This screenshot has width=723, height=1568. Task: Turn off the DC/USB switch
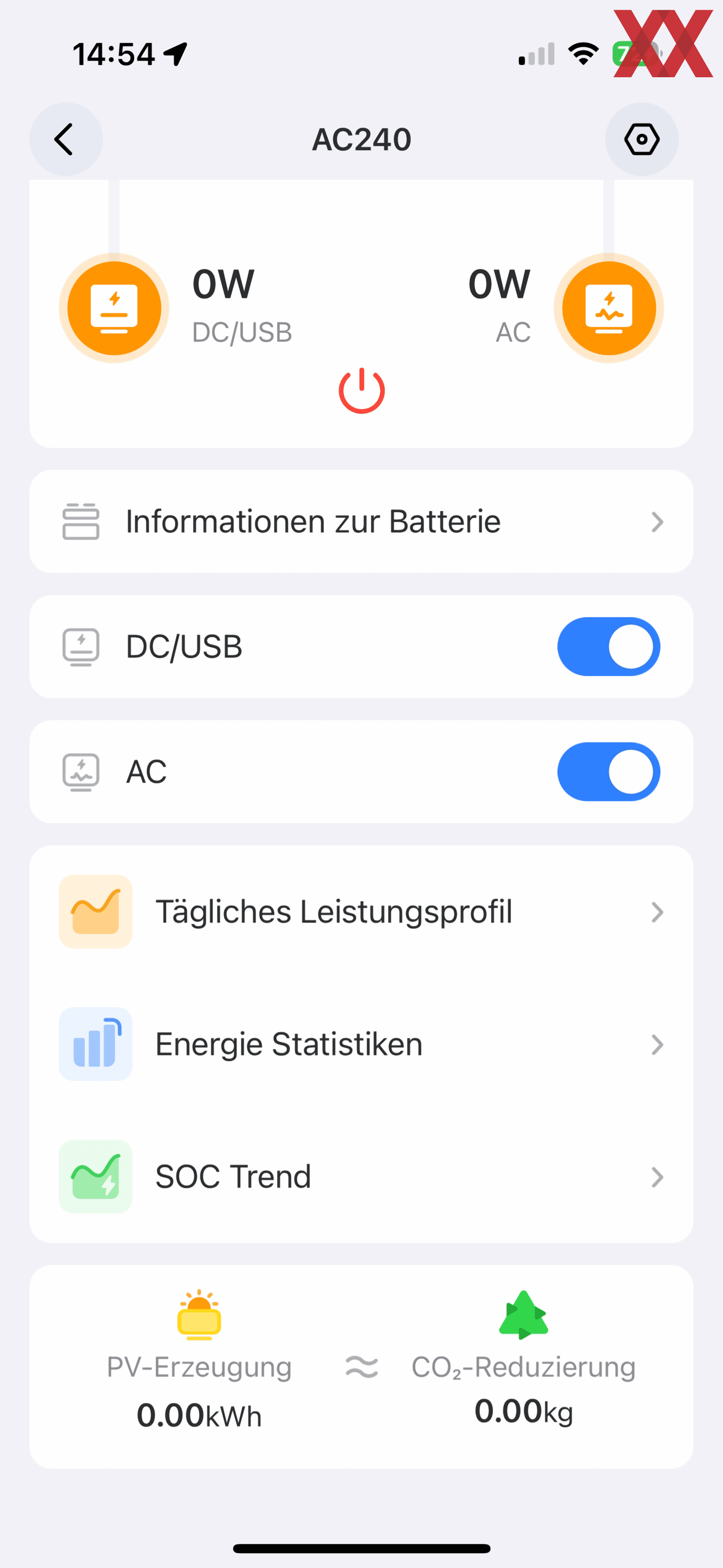click(609, 646)
